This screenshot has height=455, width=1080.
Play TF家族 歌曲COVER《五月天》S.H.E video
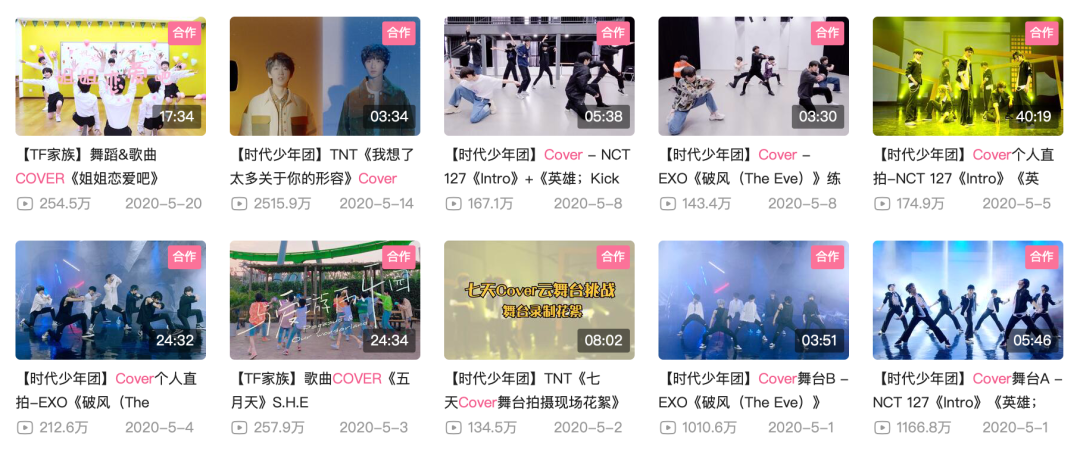tap(324, 300)
